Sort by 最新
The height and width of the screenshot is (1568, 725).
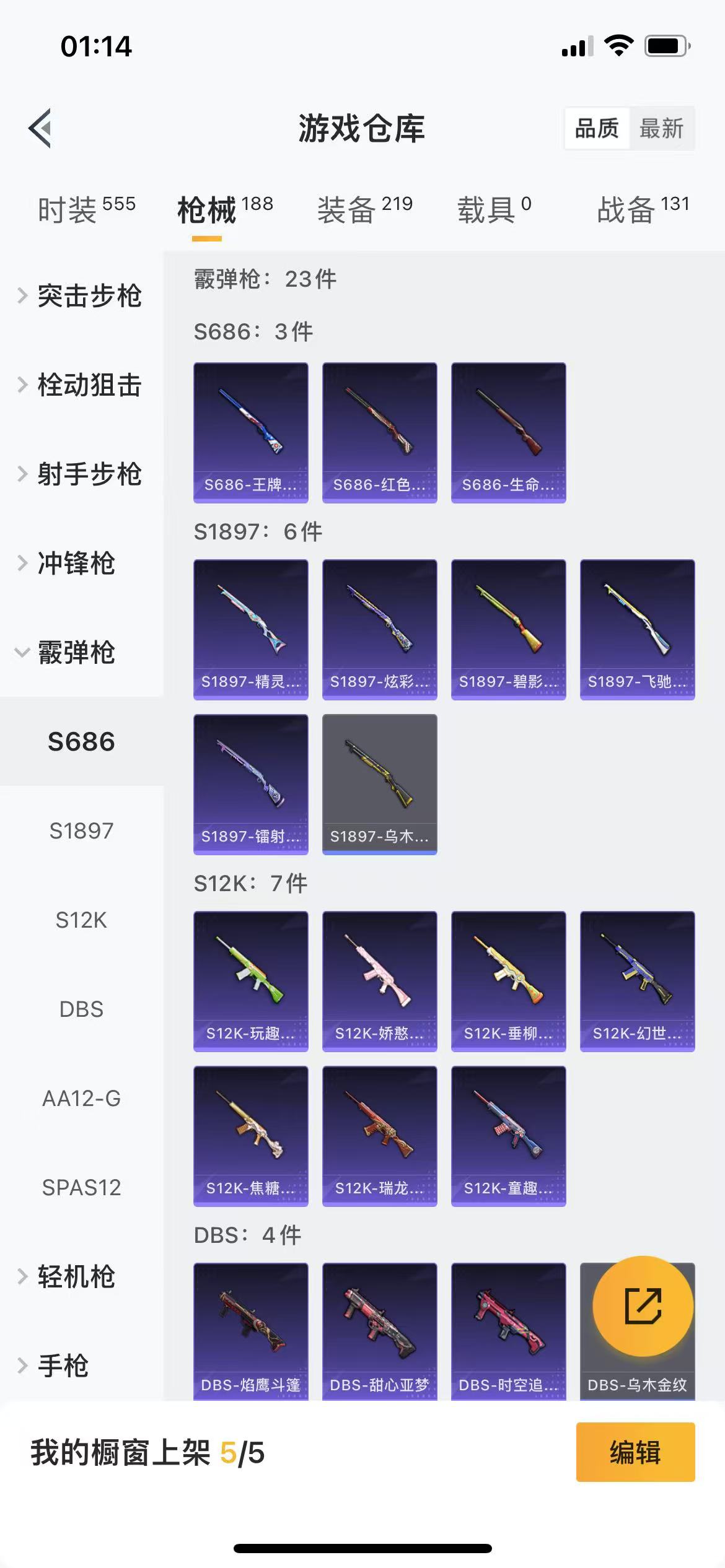tap(661, 129)
